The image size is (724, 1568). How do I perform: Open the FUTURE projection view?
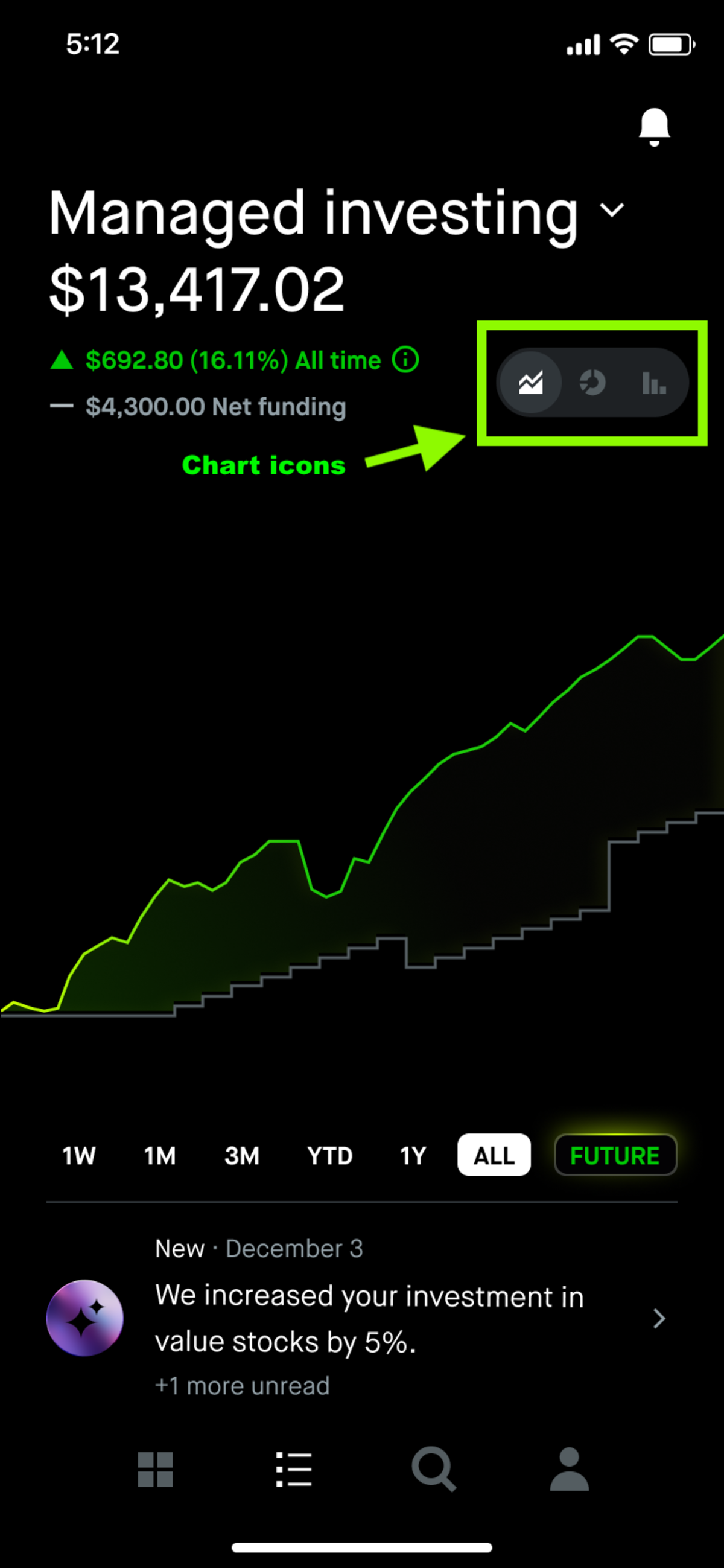(x=615, y=1155)
